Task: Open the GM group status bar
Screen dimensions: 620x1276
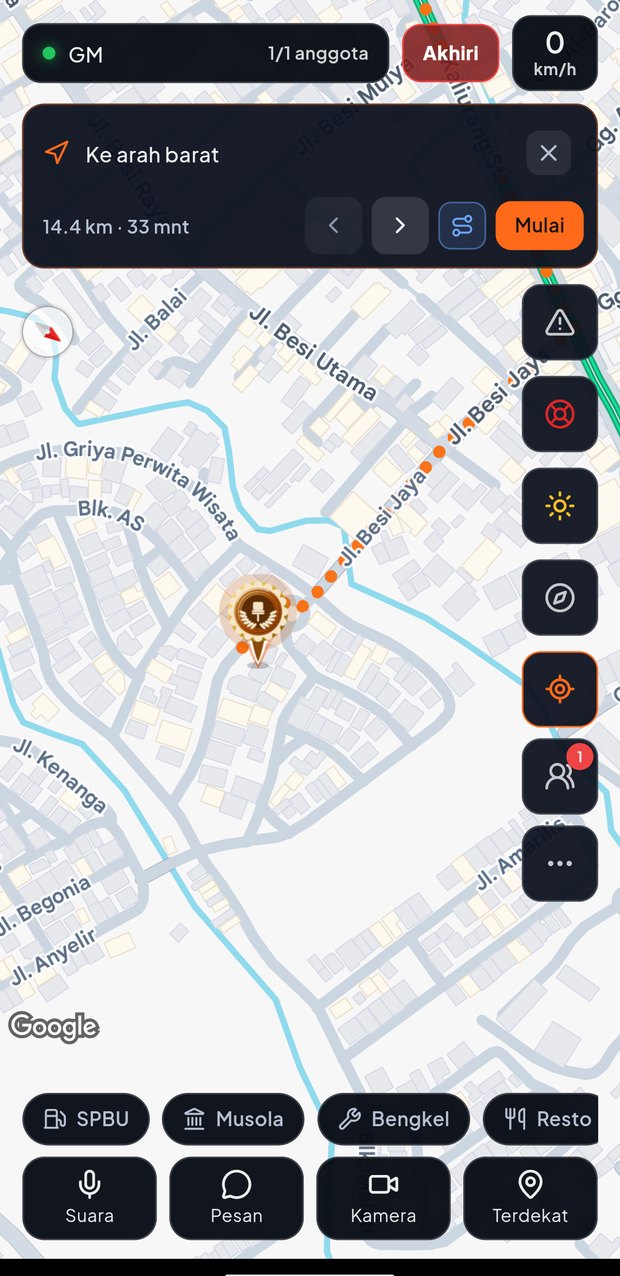Action: pos(206,53)
